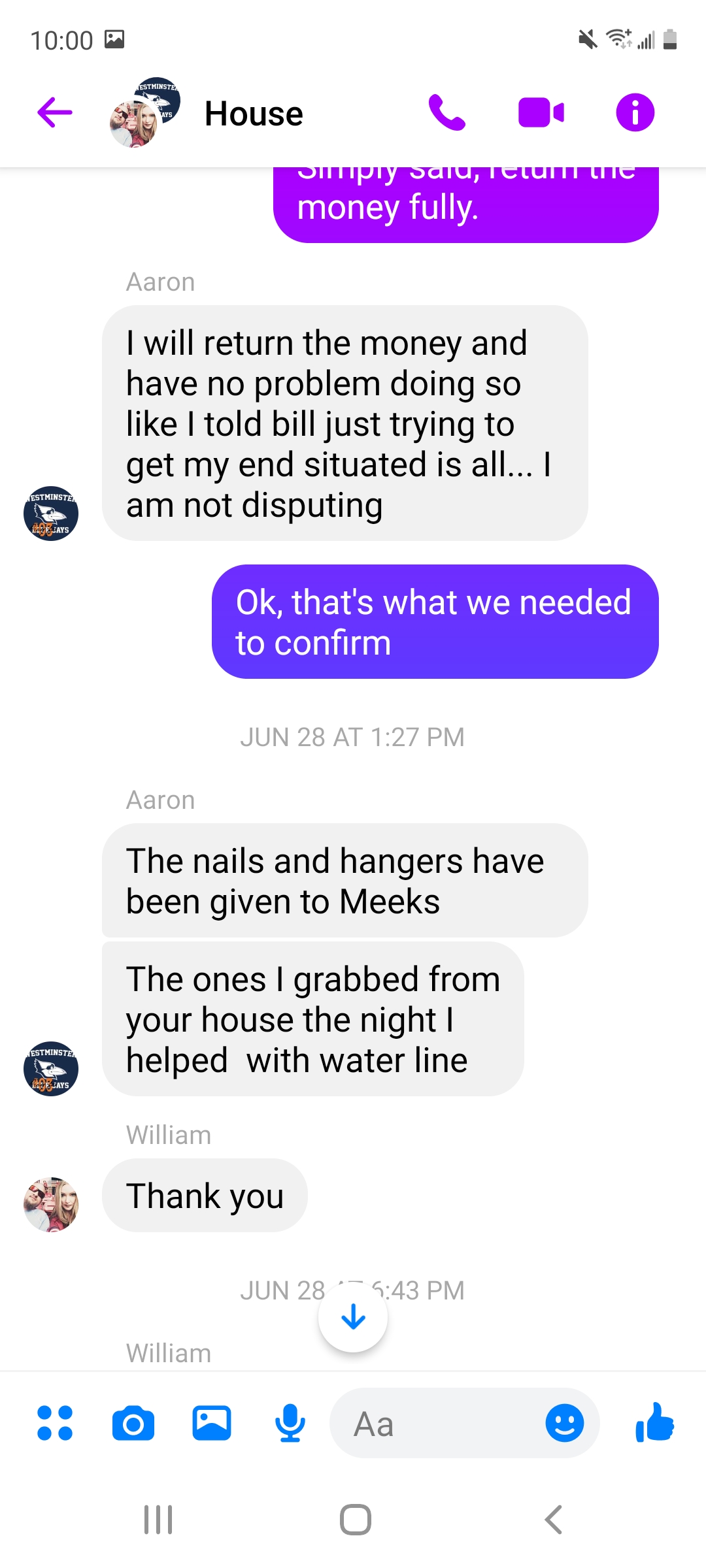Open more actions four-dot menu
The height and width of the screenshot is (1568, 706).
click(55, 1423)
